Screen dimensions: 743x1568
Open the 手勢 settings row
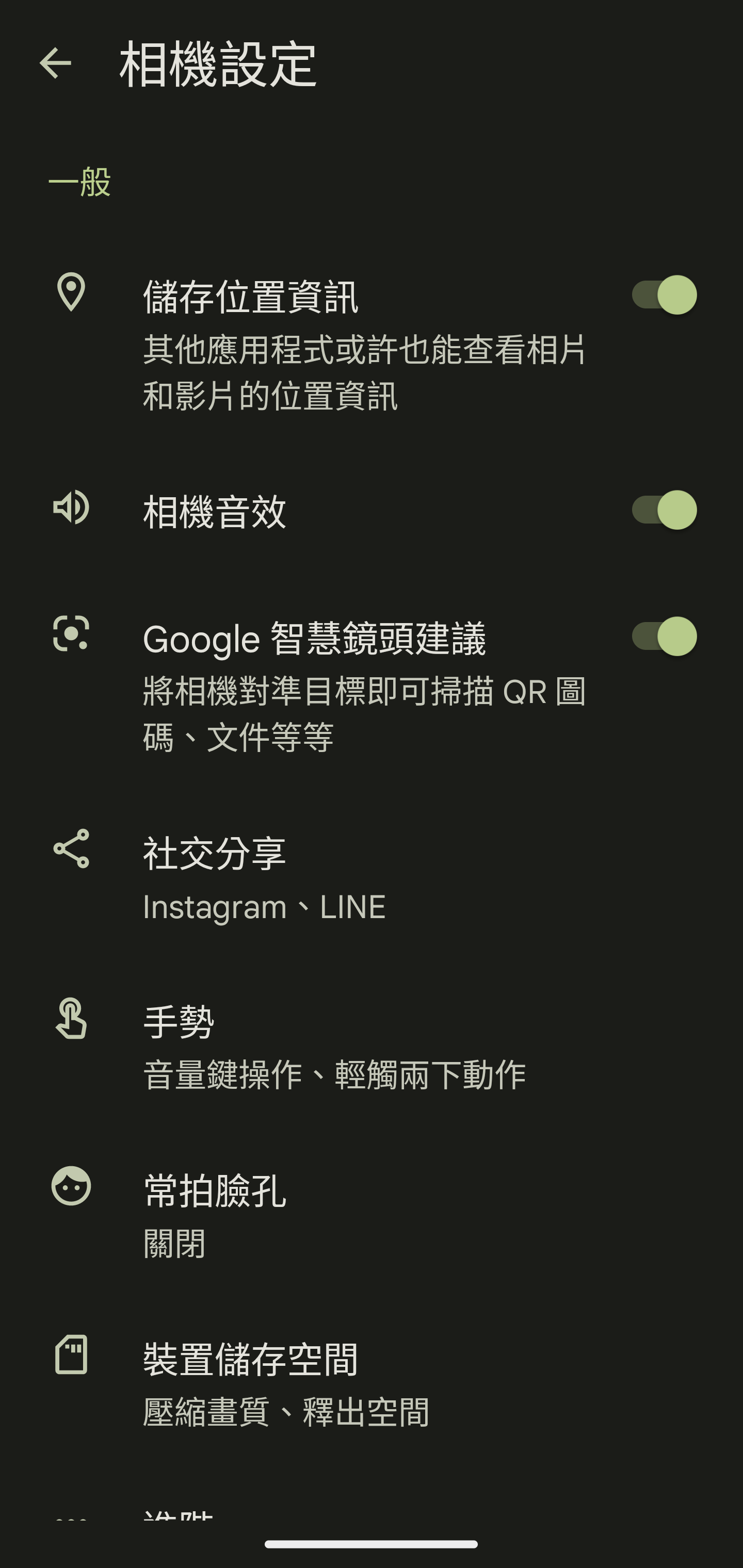pos(372,1047)
